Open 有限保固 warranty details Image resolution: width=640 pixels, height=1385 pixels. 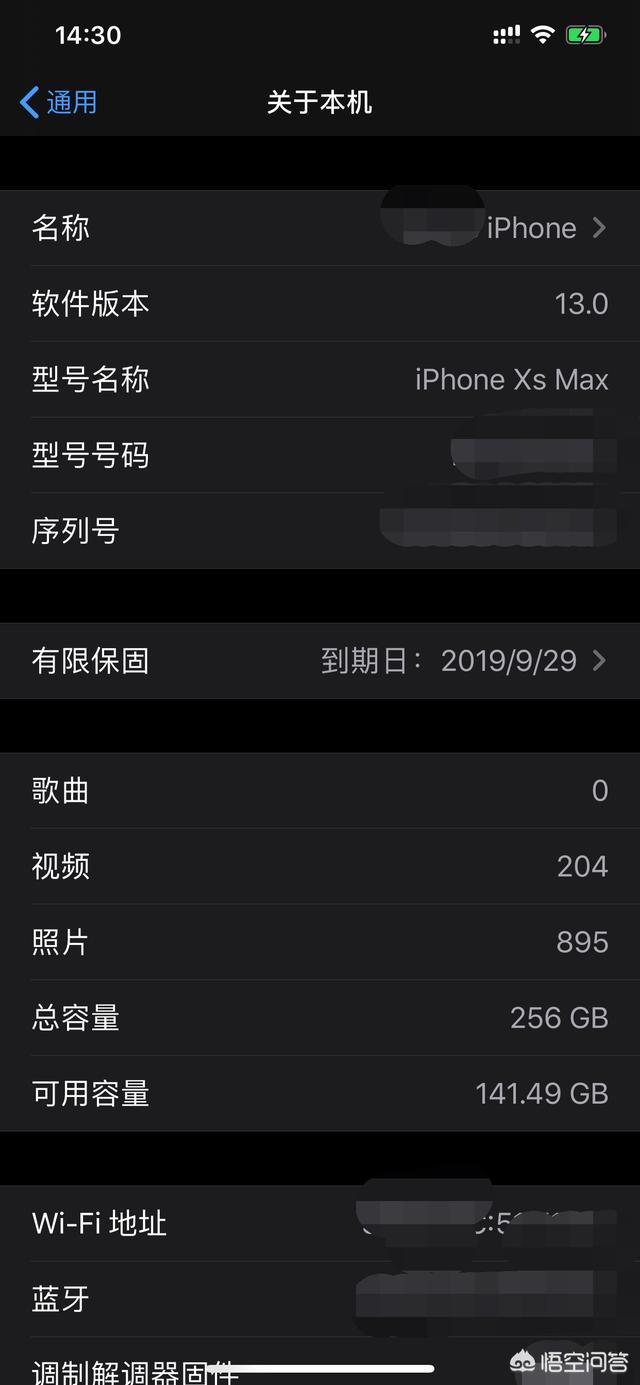pos(320,660)
